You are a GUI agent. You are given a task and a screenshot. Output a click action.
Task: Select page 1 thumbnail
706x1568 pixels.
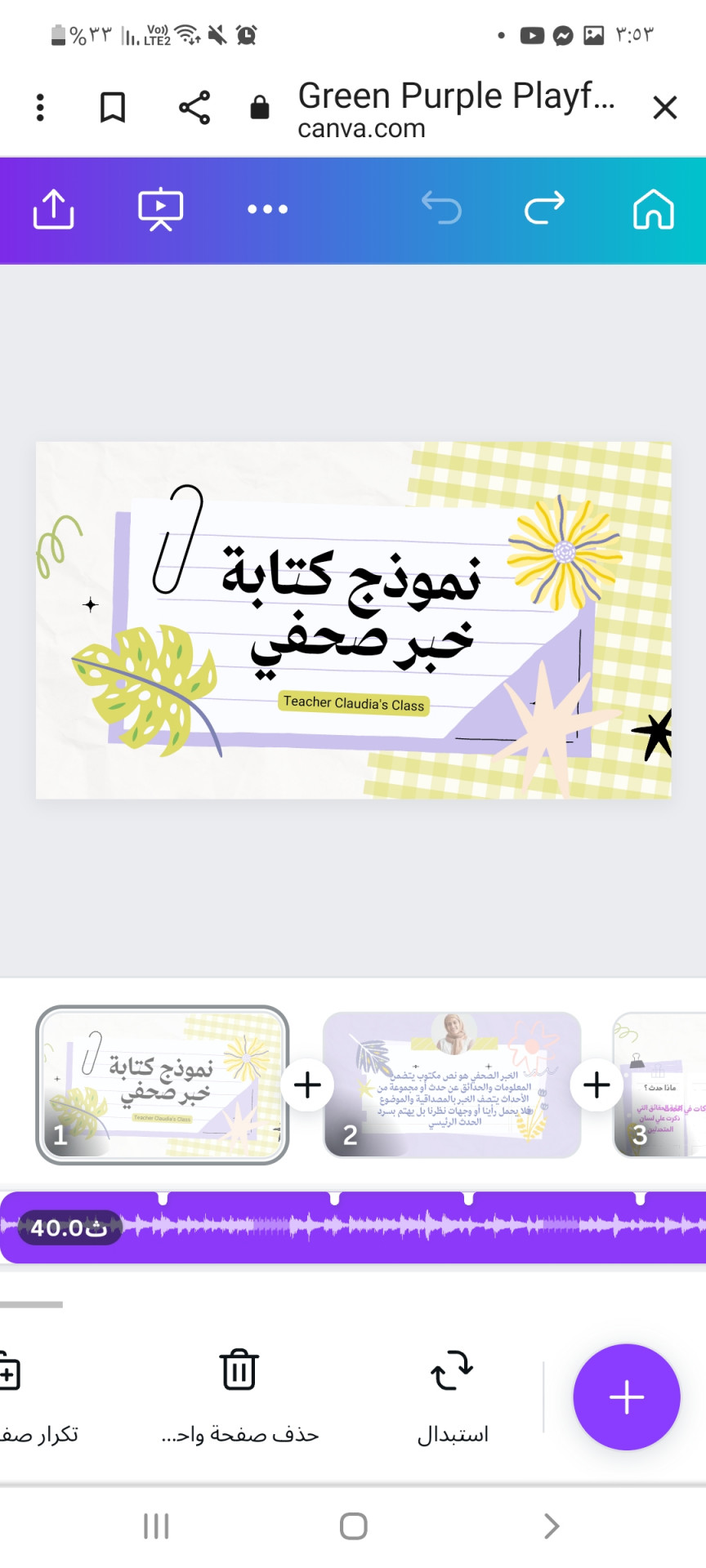click(162, 1085)
